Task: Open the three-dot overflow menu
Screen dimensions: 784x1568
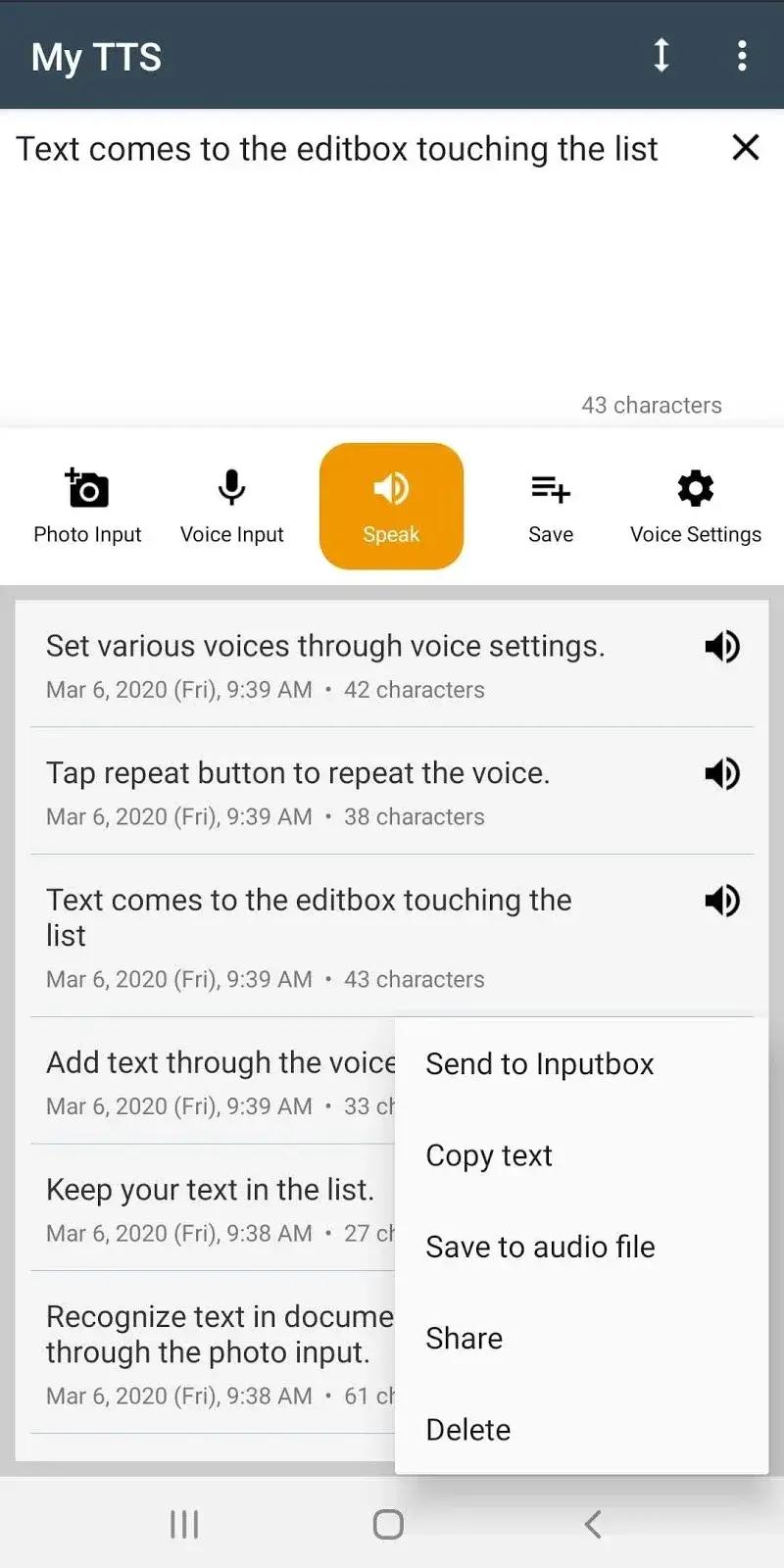Action: click(x=742, y=56)
